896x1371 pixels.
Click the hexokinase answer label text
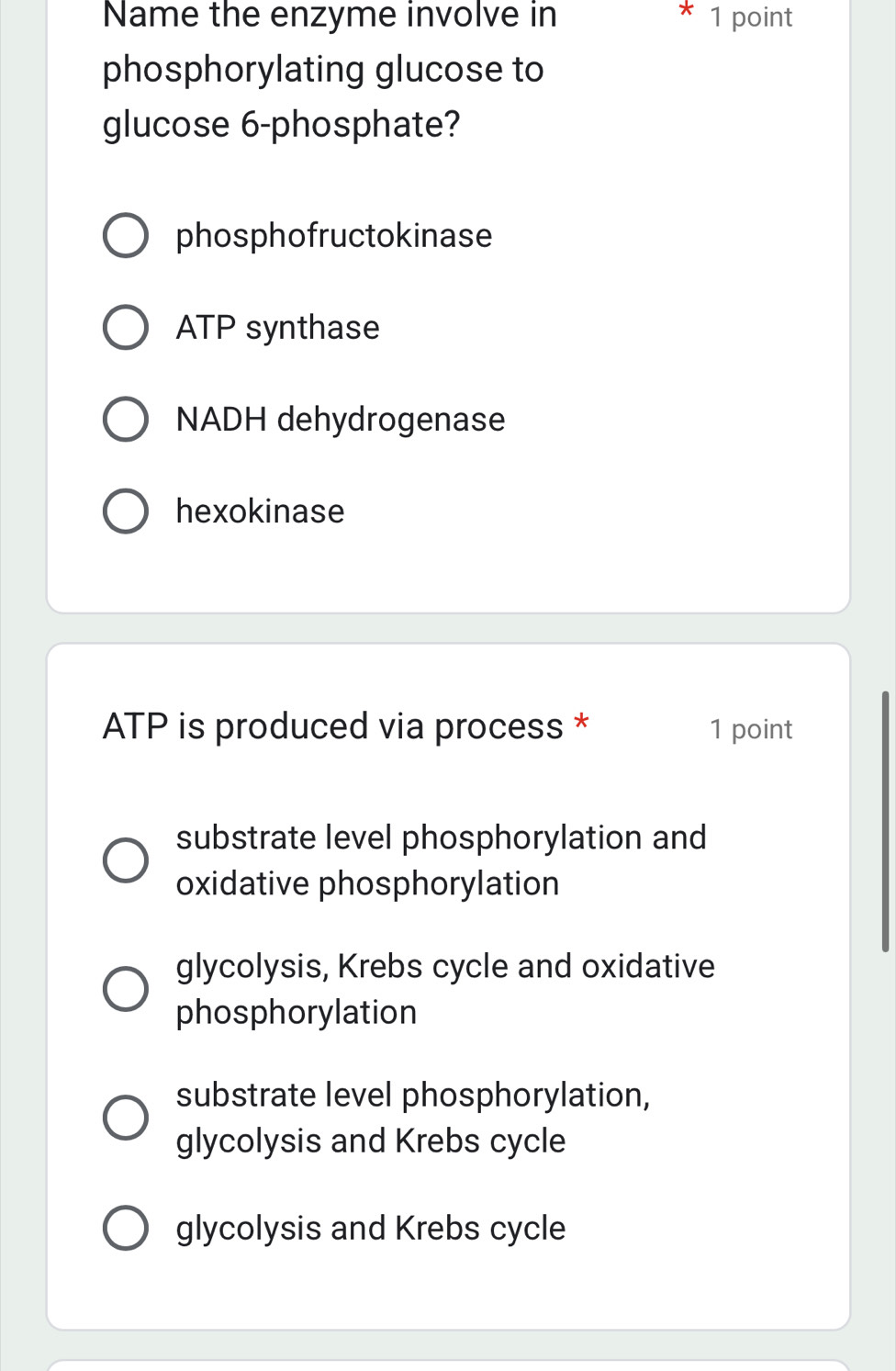point(260,511)
